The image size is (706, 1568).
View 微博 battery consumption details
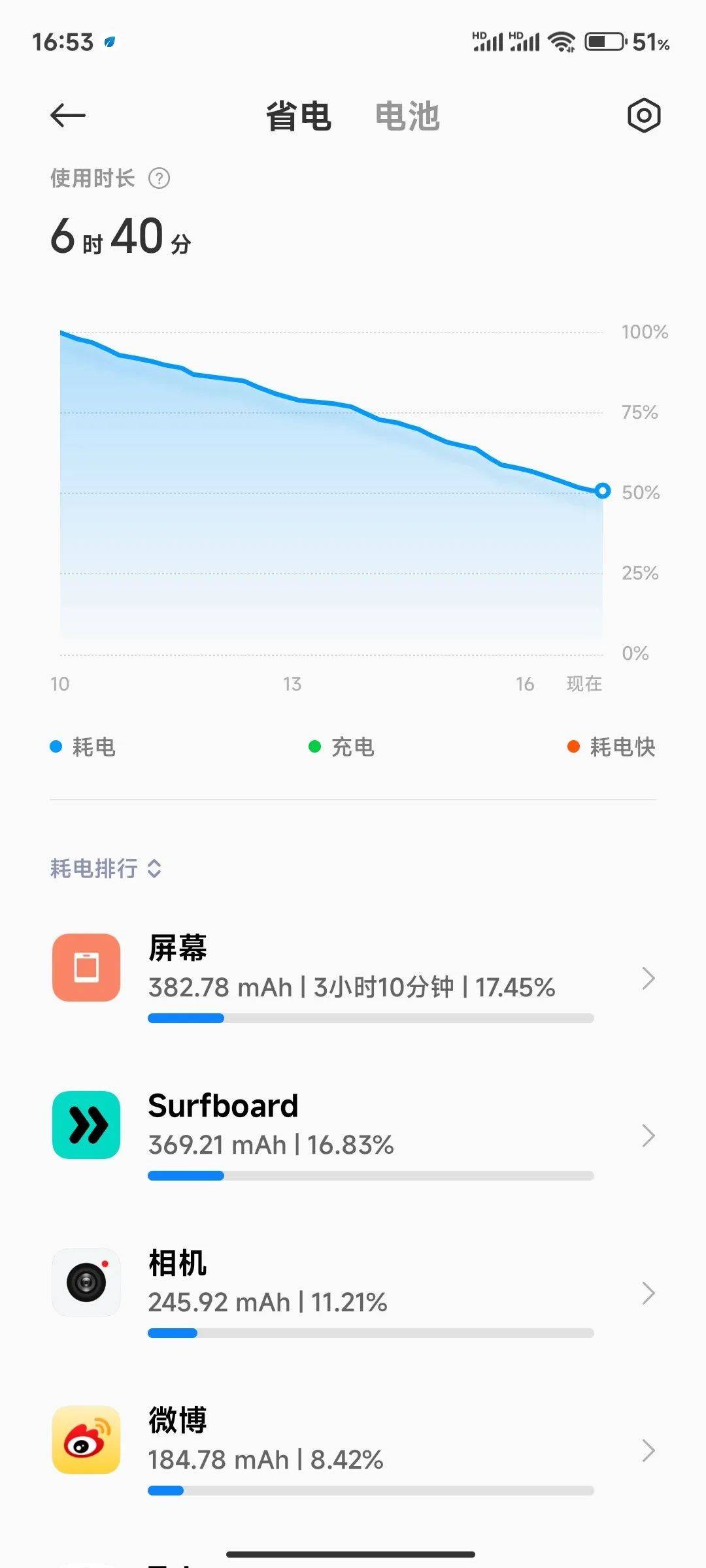353,1450
